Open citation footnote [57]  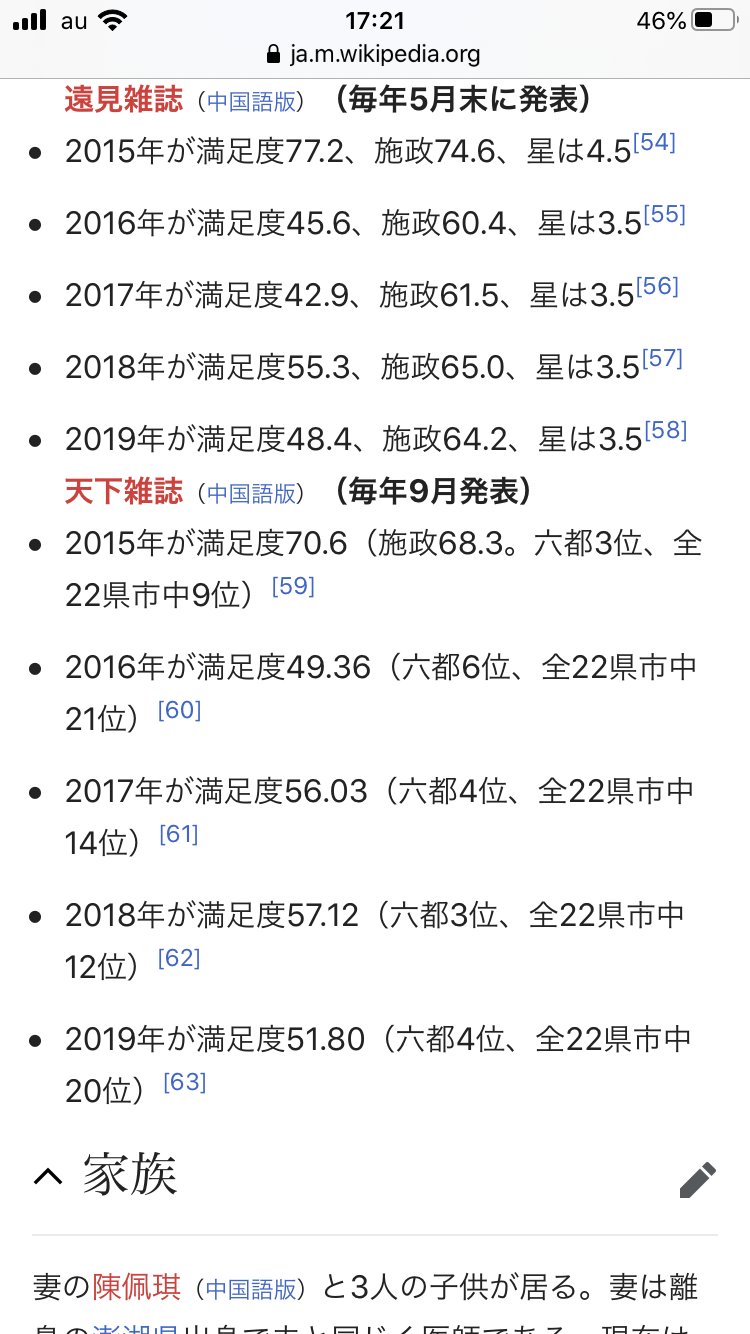point(662,359)
